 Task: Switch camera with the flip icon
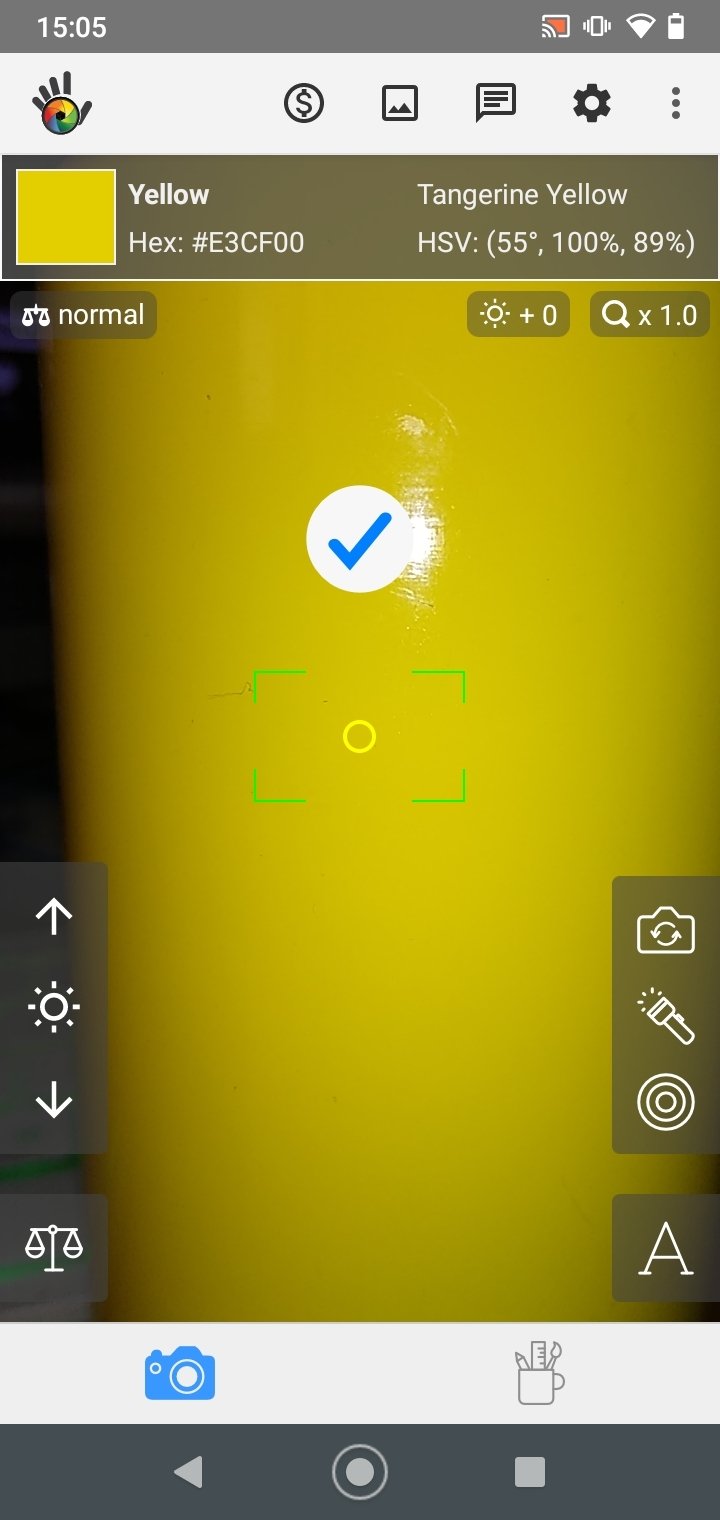[666, 932]
